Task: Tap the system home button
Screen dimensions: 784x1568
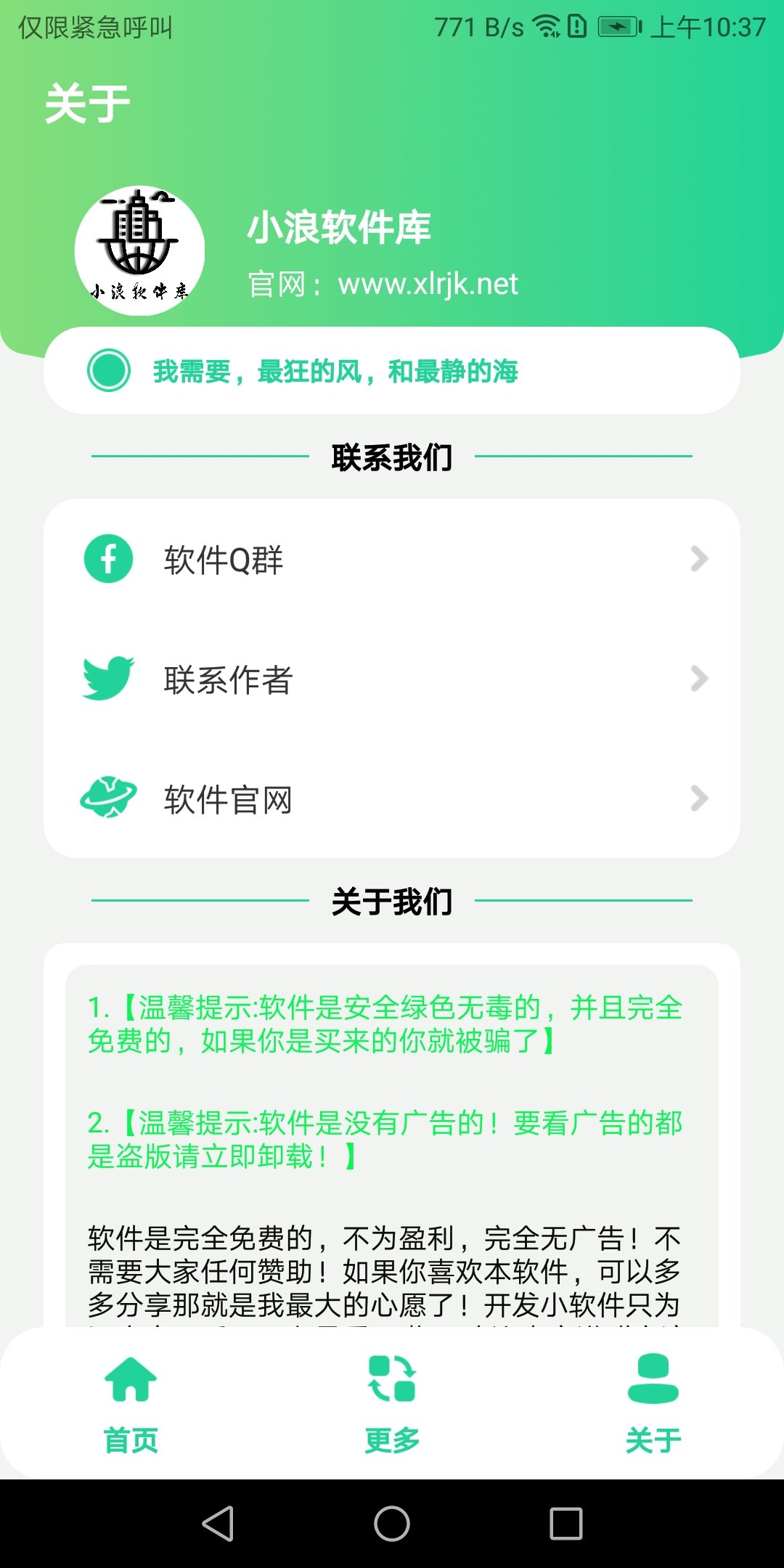Action: pos(392,1523)
